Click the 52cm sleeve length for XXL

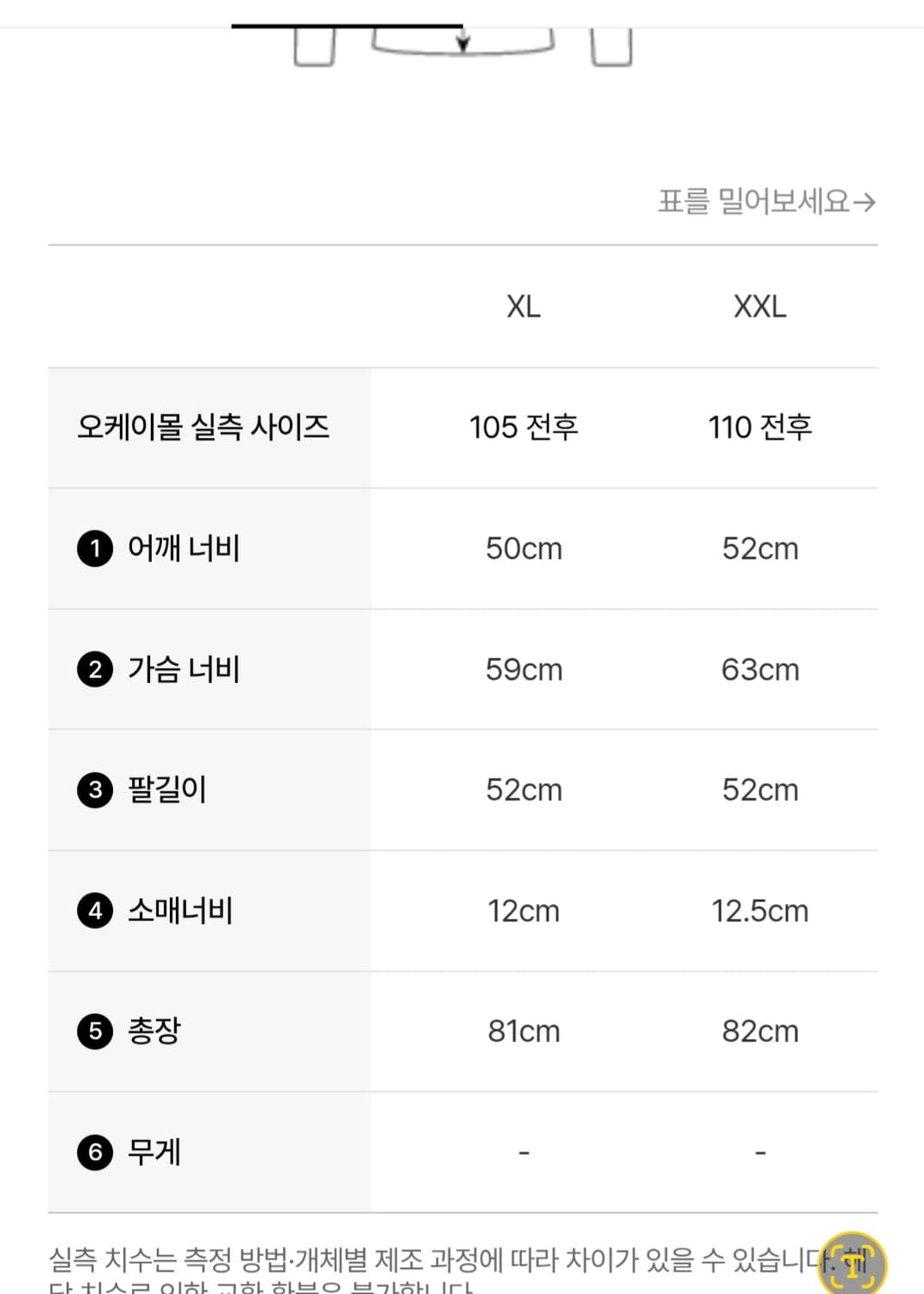759,790
